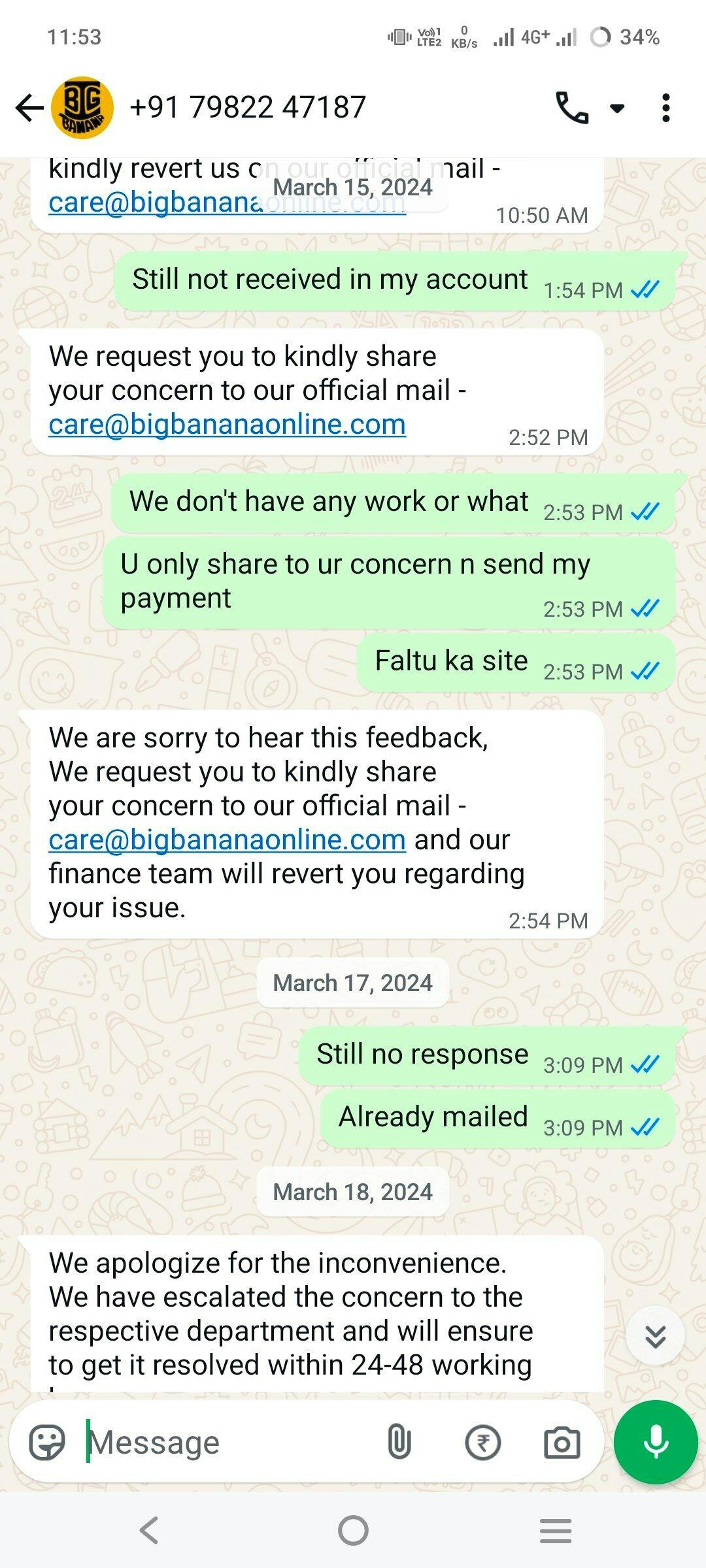Open email link in the 2:54 PM message
Screen dimensions: 706x1568
click(x=227, y=840)
